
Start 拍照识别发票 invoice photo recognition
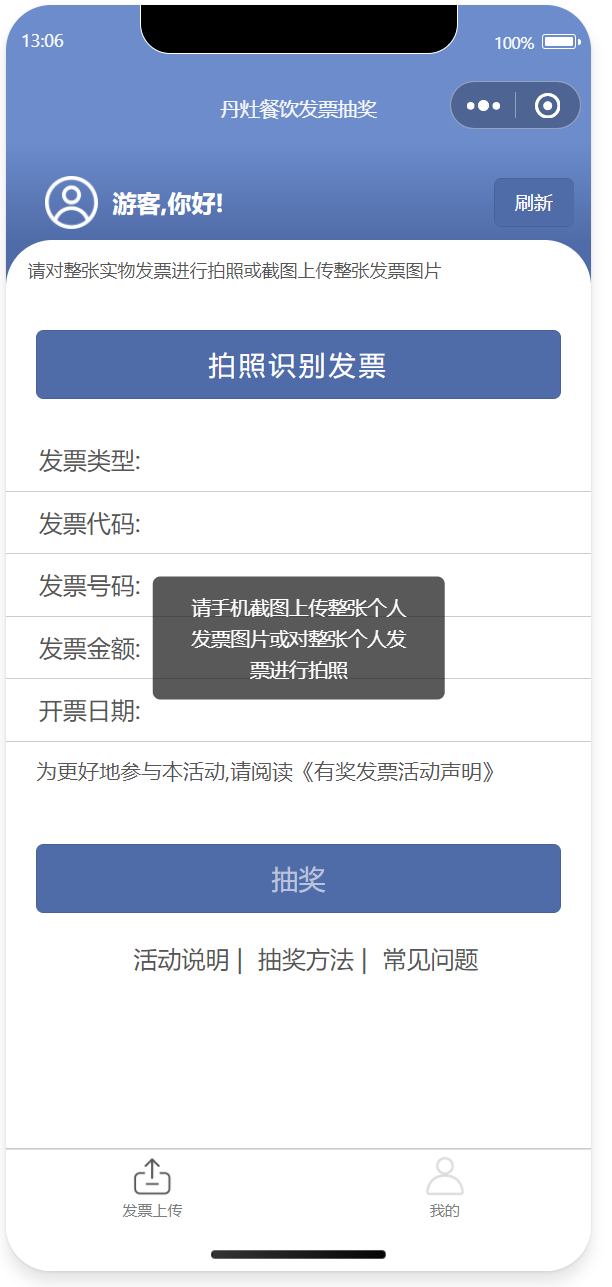[298, 365]
